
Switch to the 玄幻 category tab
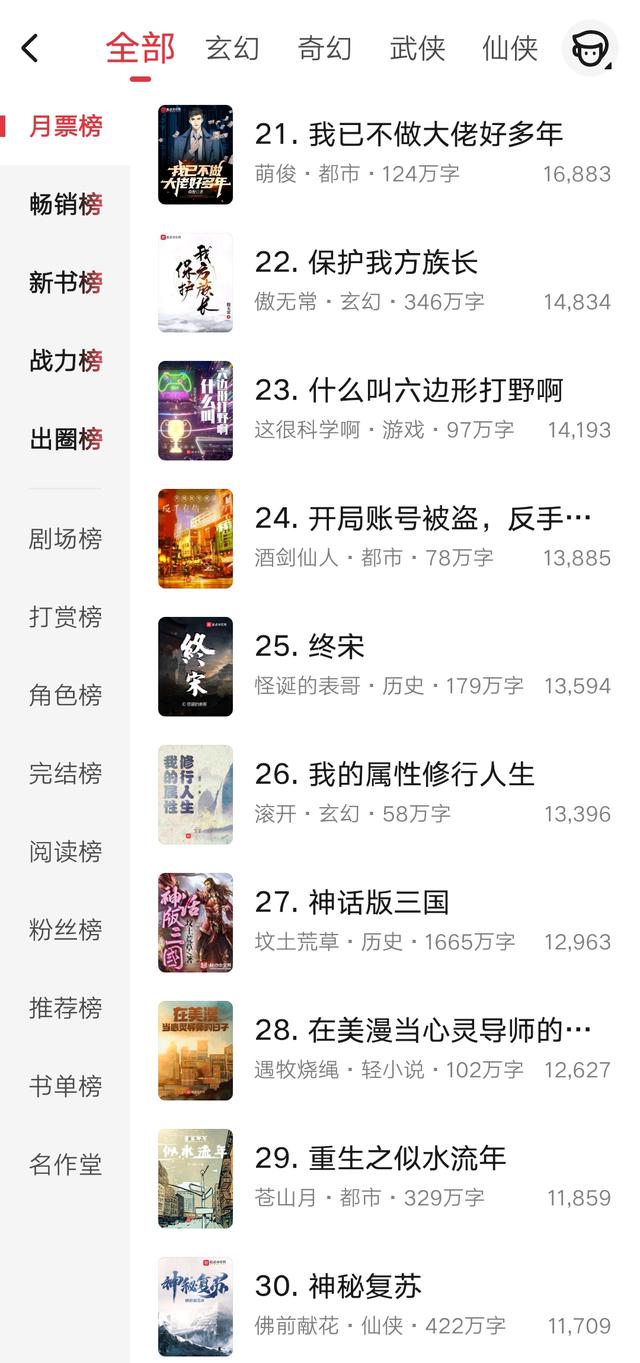(x=232, y=47)
